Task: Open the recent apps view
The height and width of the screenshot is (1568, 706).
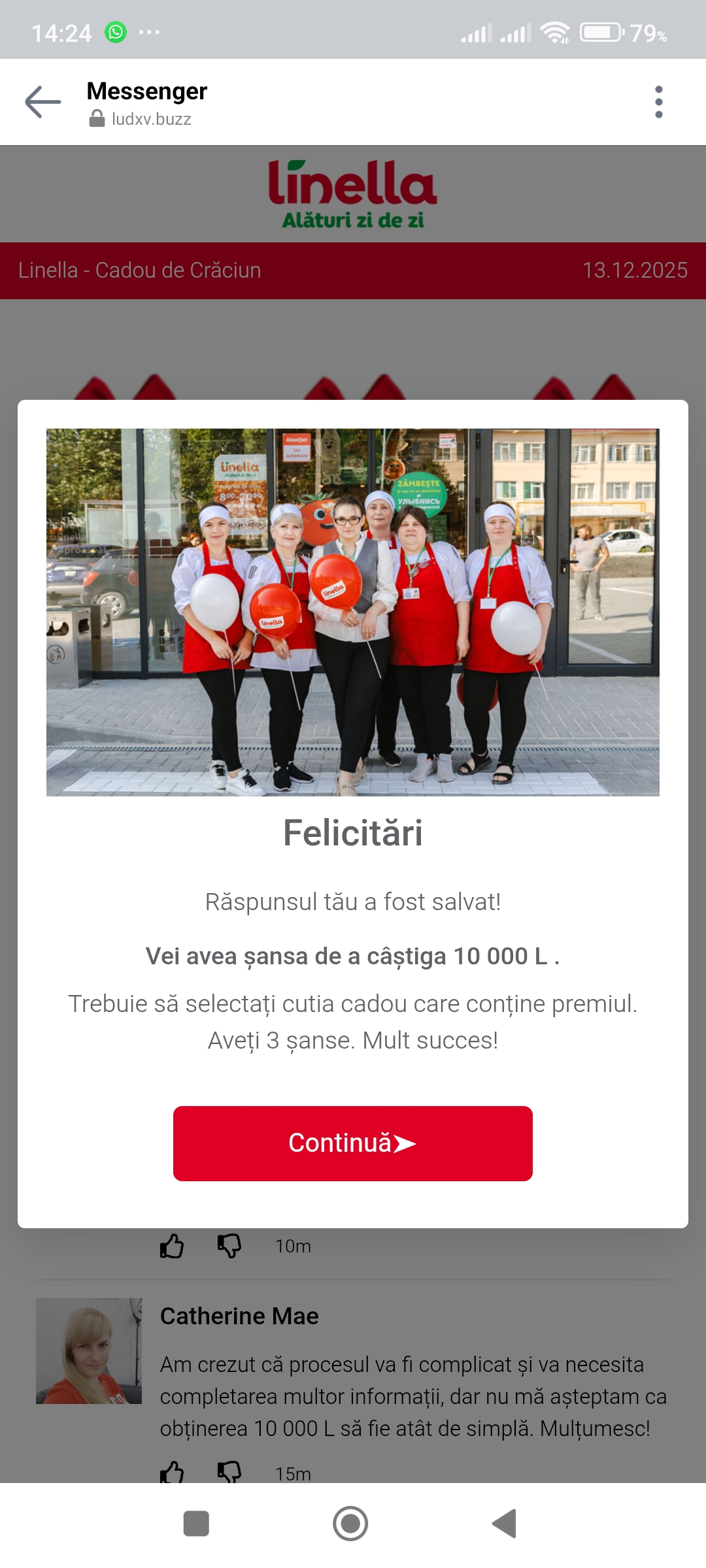Action: (196, 1524)
